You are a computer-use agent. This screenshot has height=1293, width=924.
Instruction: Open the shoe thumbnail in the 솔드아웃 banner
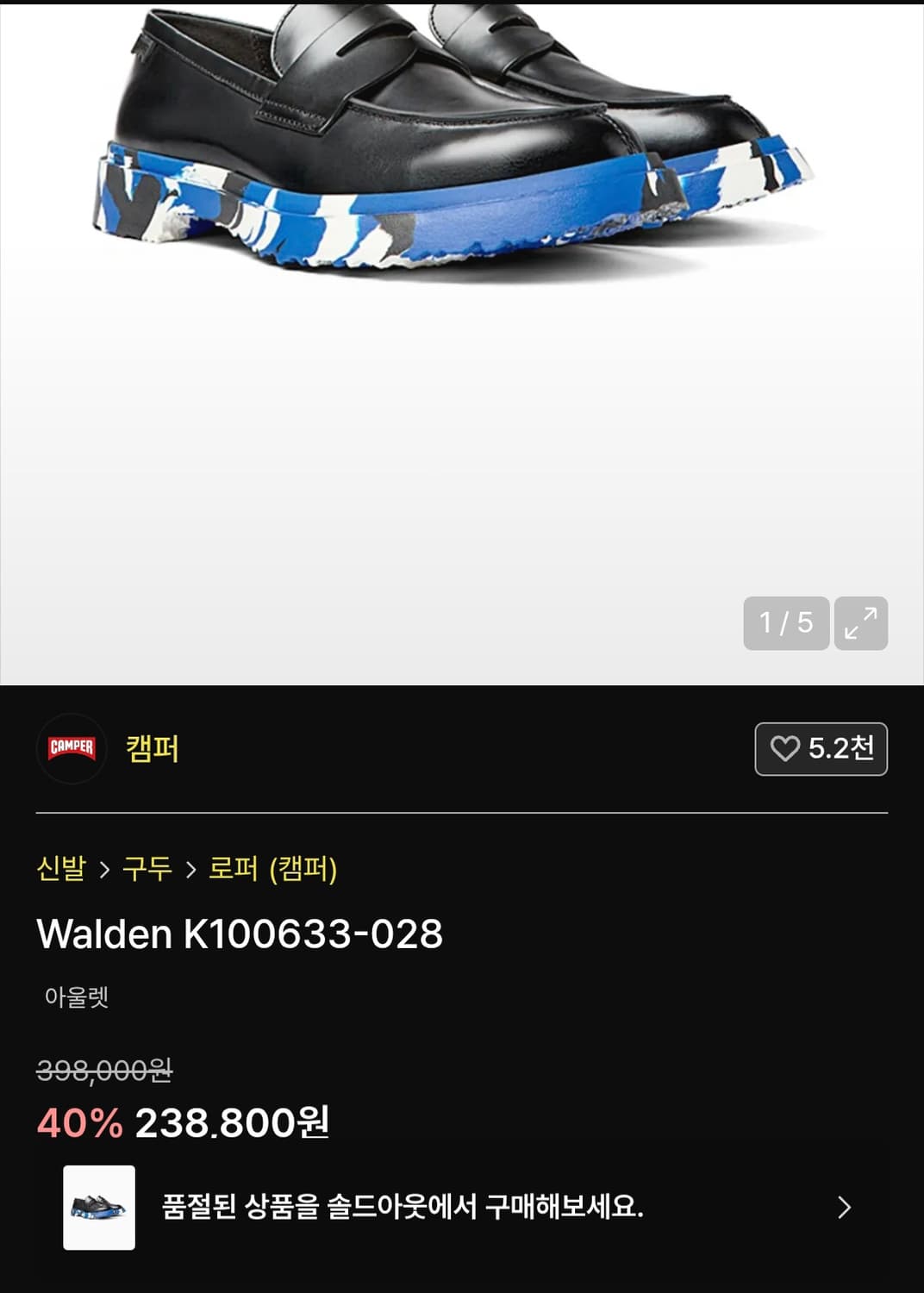tap(101, 1207)
